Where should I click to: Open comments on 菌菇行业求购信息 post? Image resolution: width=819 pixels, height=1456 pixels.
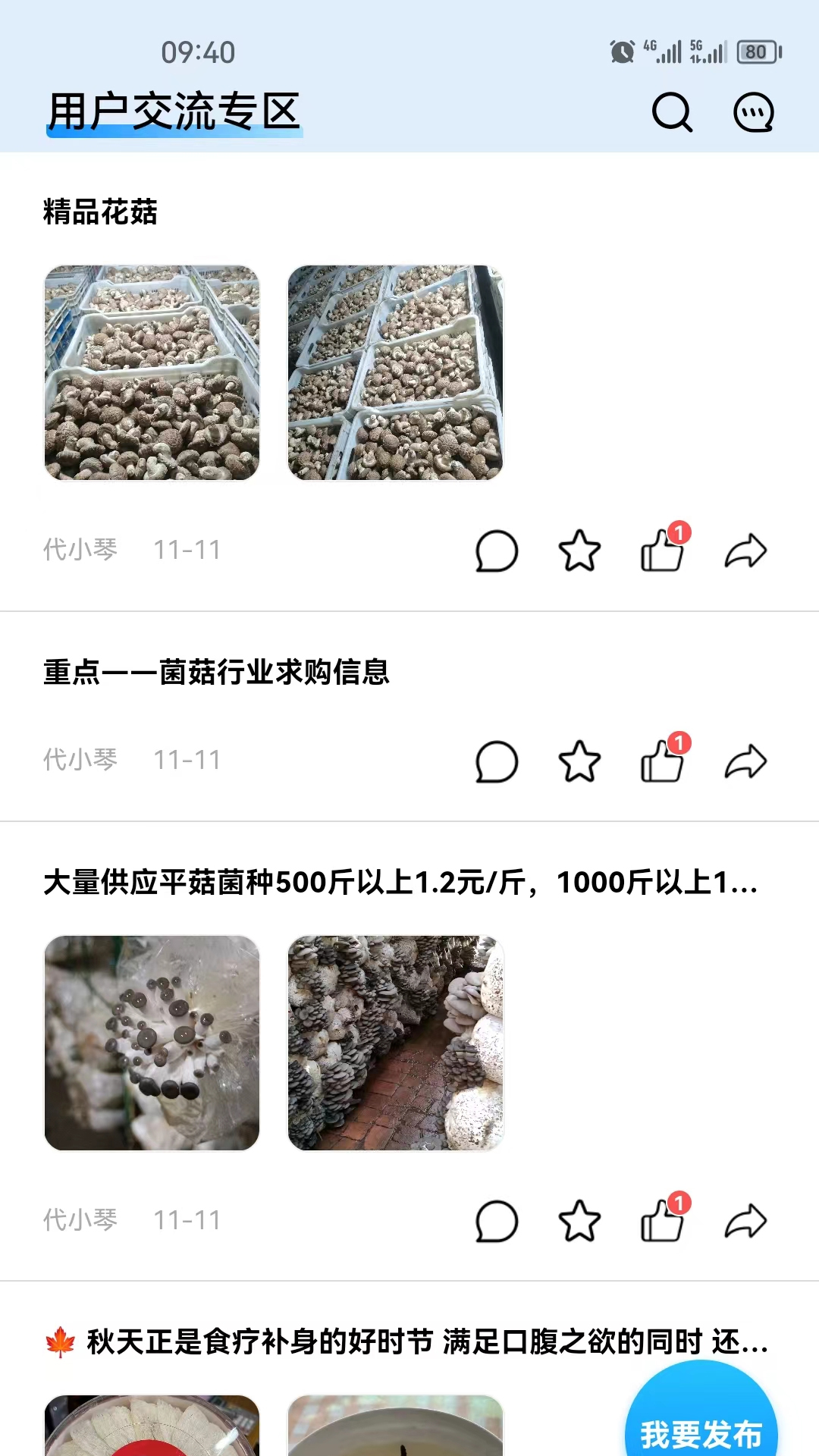click(497, 762)
